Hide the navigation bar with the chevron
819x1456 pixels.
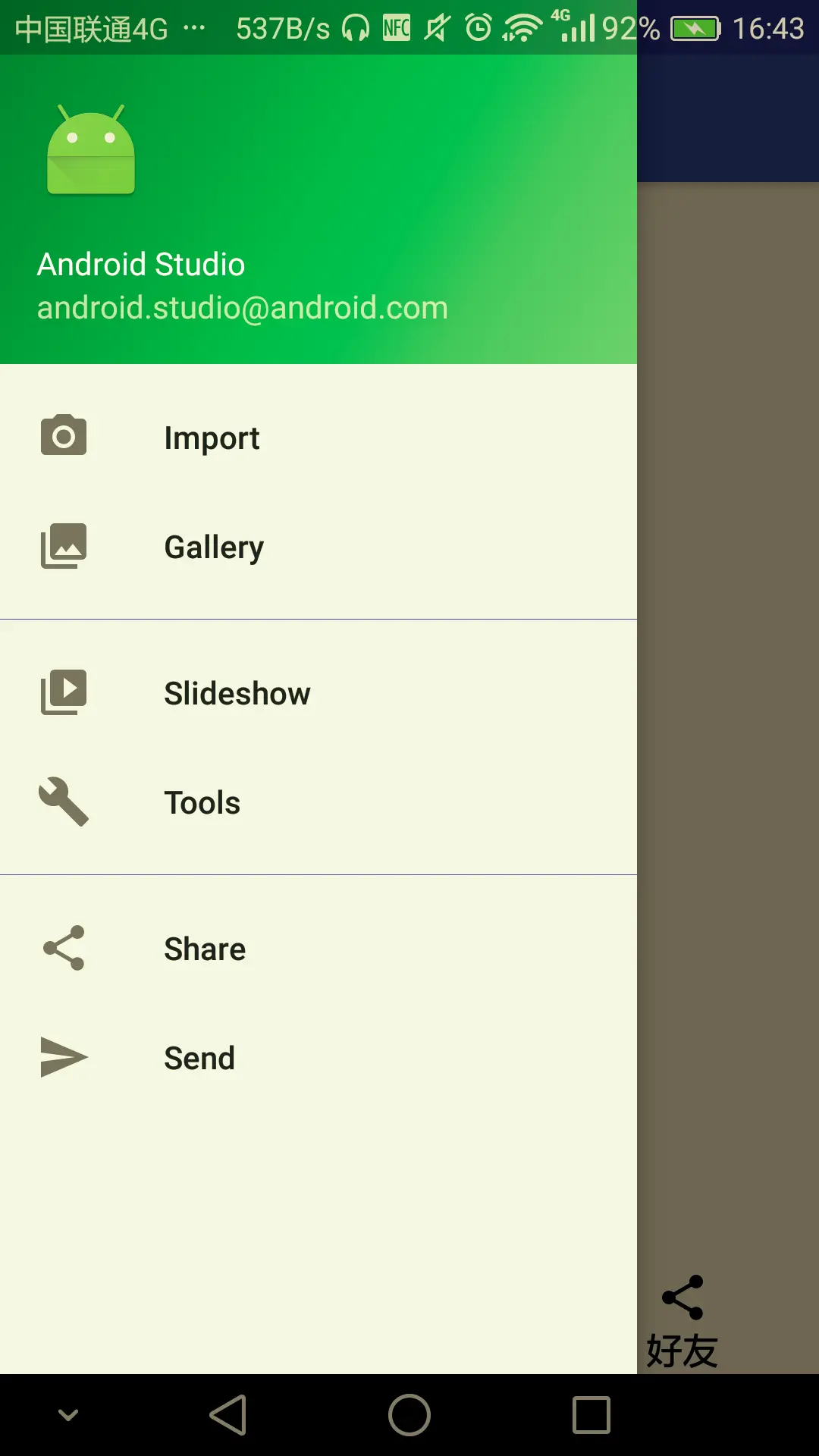(x=68, y=1415)
